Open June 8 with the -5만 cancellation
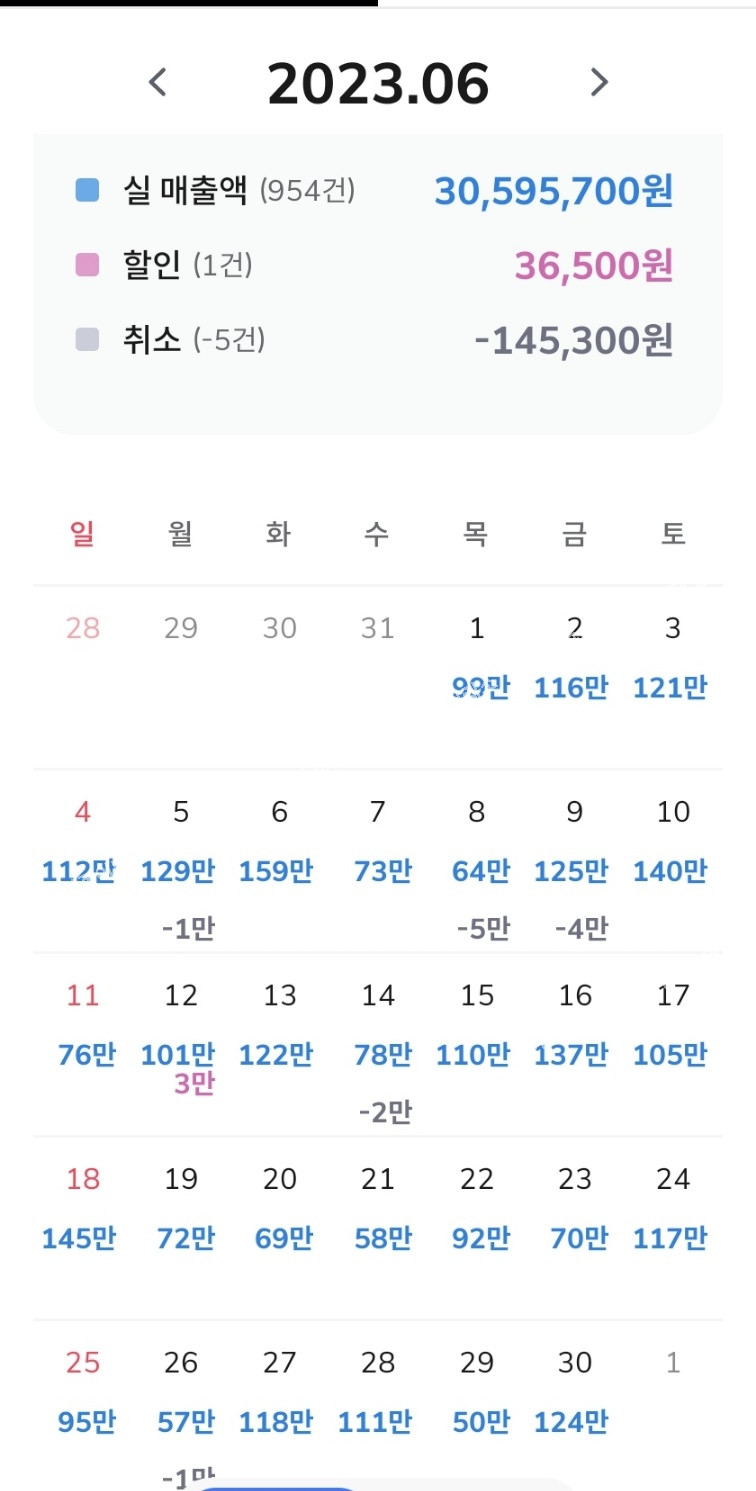This screenshot has width=756, height=1491. pyautogui.click(x=476, y=860)
